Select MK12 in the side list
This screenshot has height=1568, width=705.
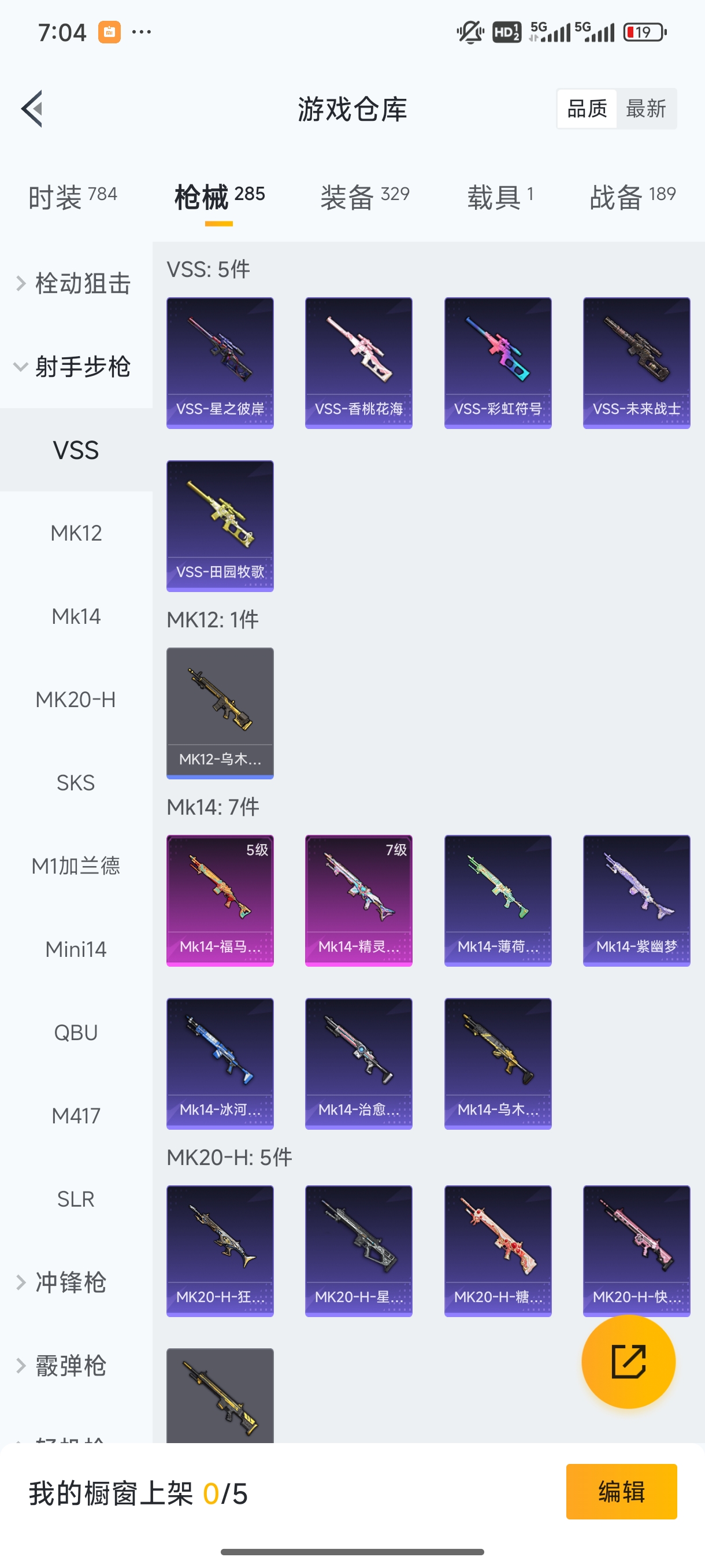[x=76, y=533]
